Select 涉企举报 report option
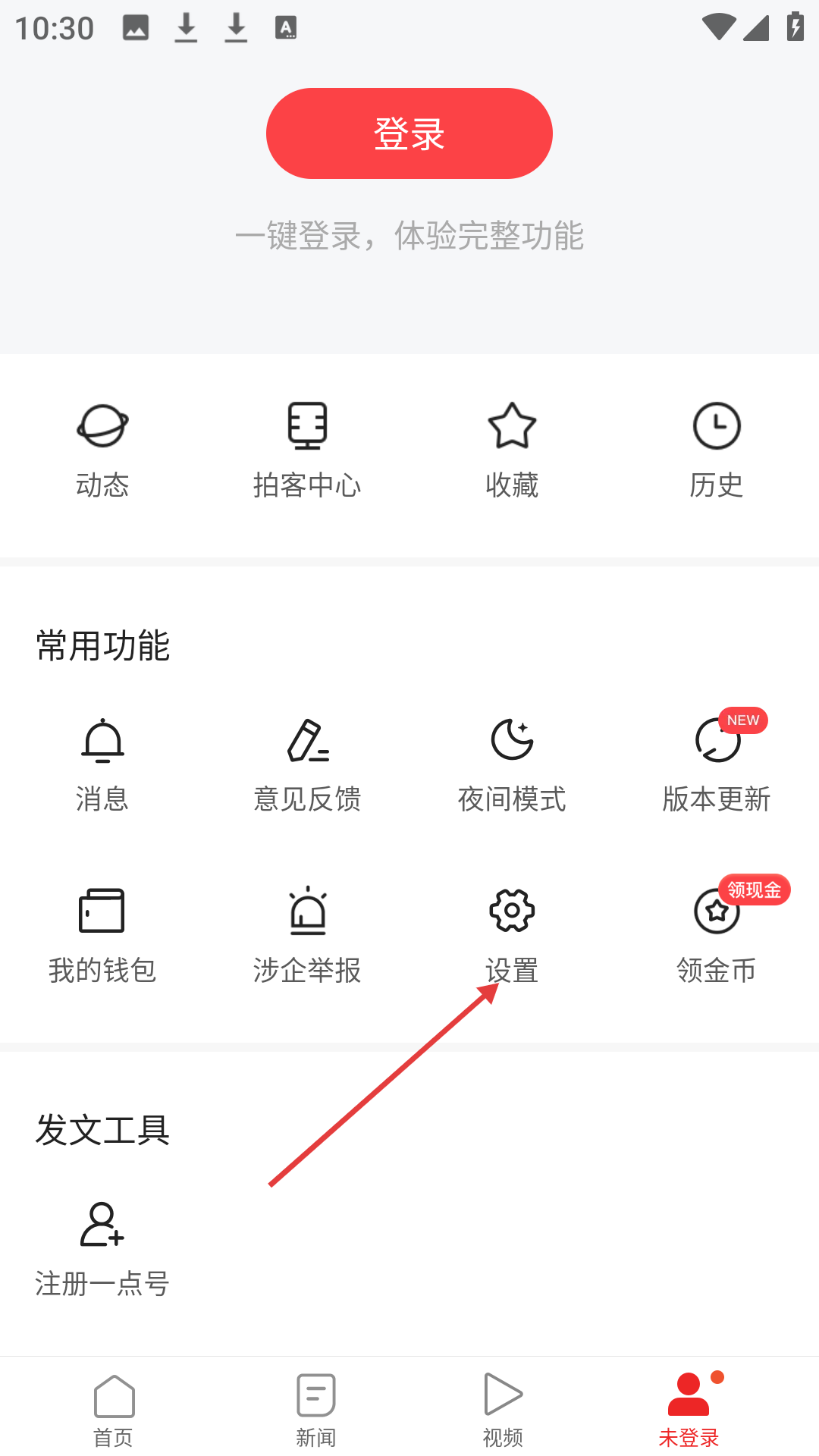Viewport: 819px width, 1456px height. (x=307, y=936)
